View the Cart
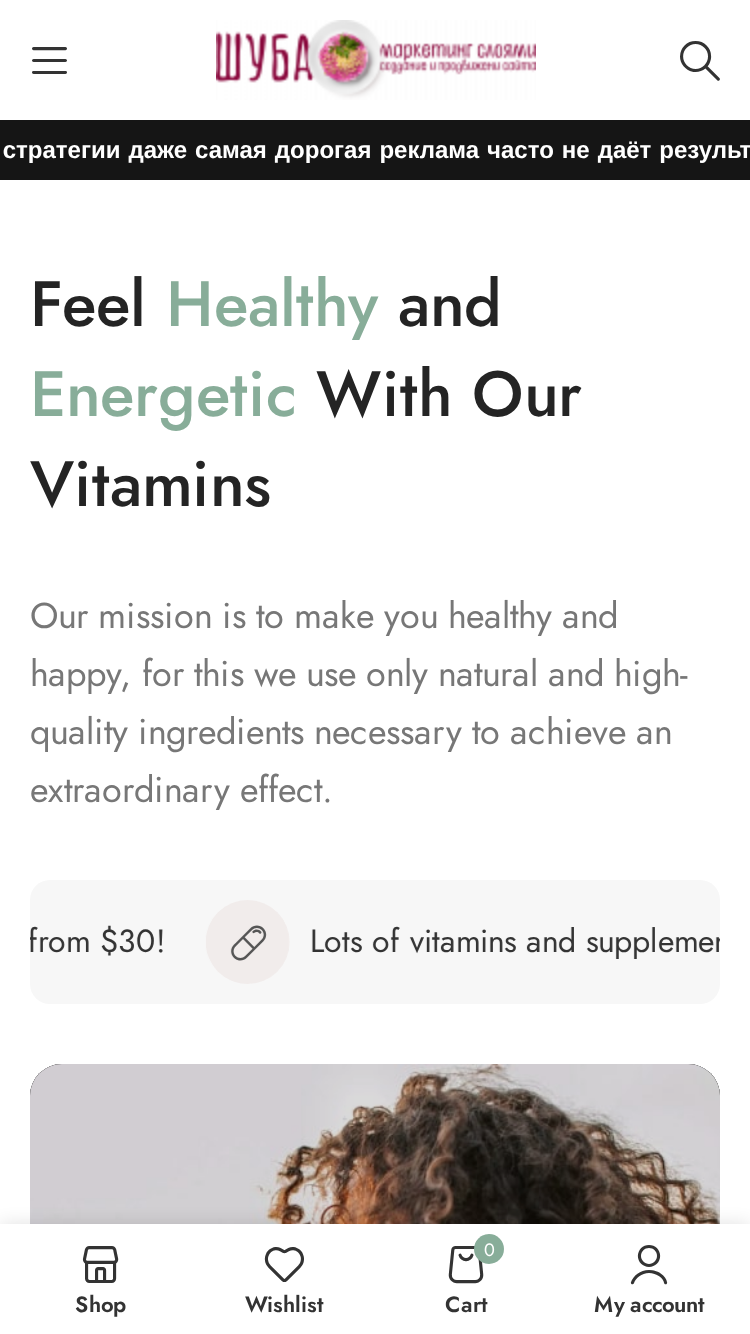This screenshot has height=1334, width=750. (466, 1280)
